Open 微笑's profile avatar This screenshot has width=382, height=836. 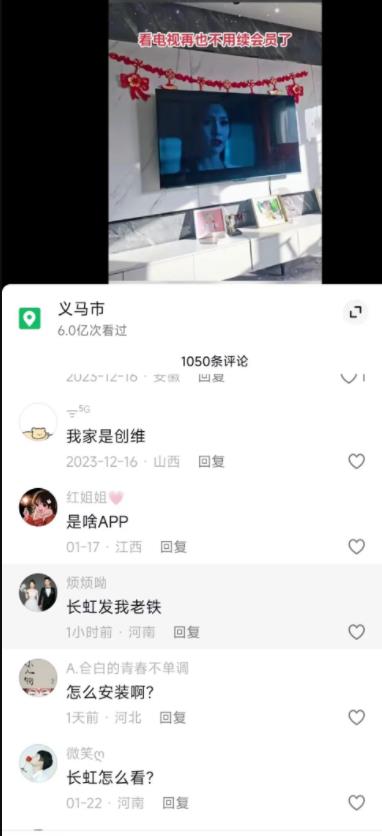(38, 763)
